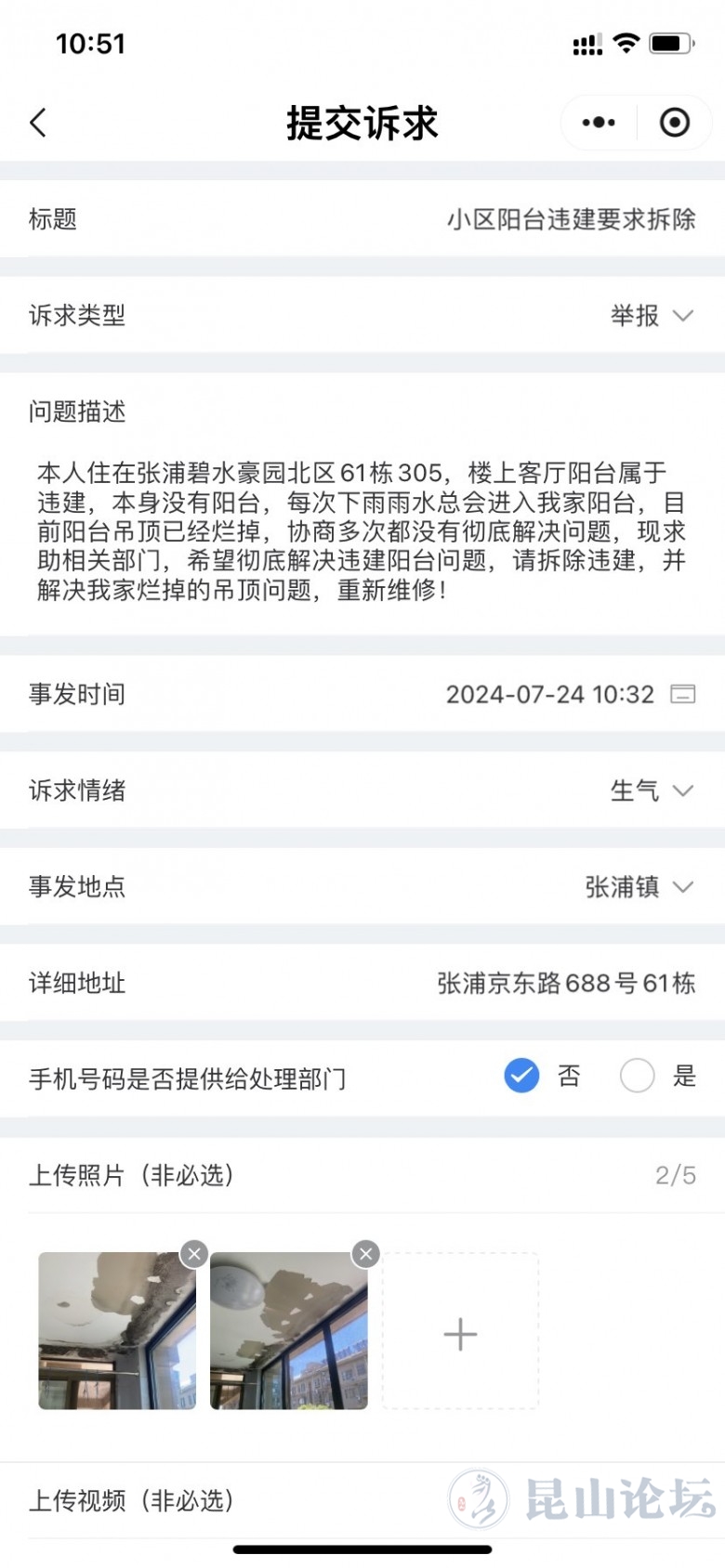
Task: Edit the 详细地址 address field
Action: tap(565, 983)
